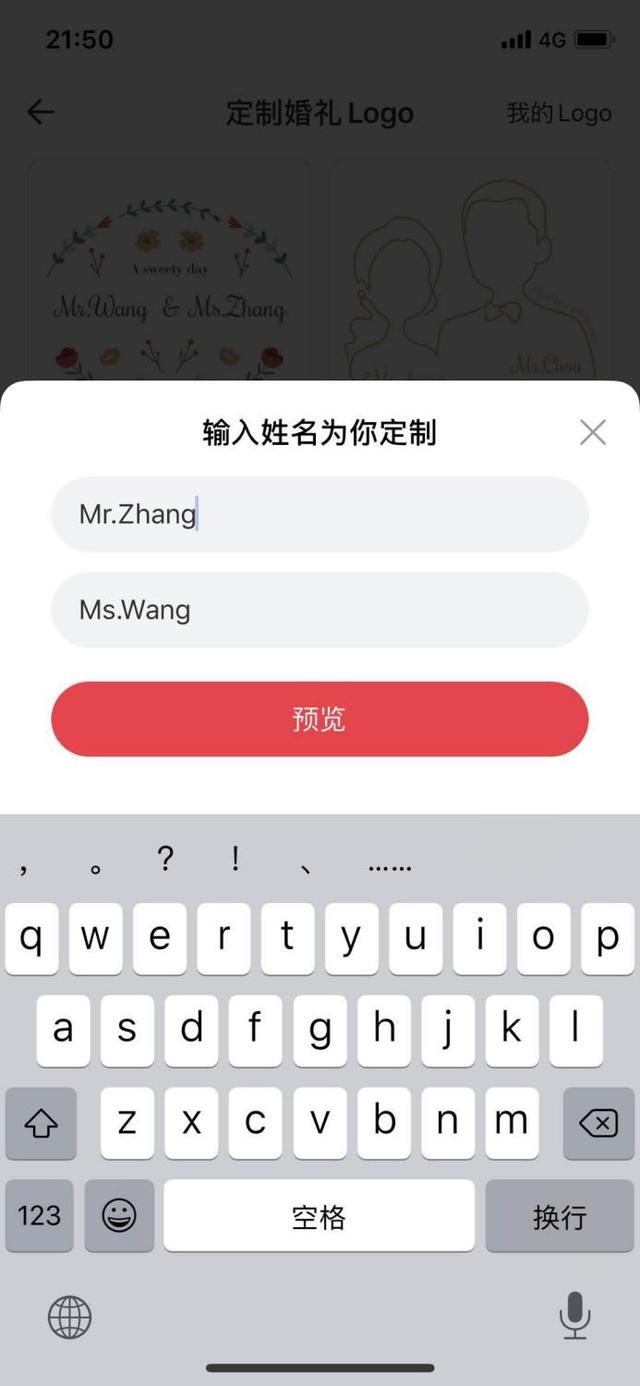Tap the red 预览 preview button
Viewport: 640px width, 1386px height.
click(320, 719)
